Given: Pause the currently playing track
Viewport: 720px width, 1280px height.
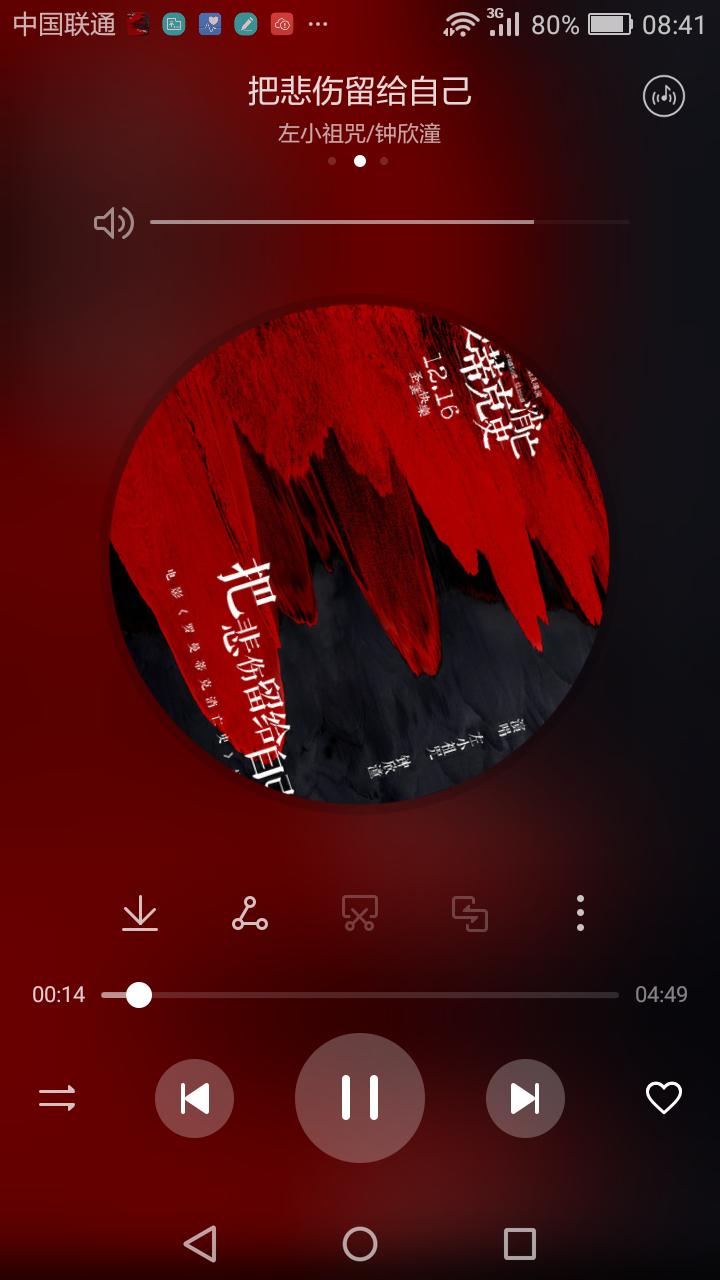Looking at the screenshot, I should pyautogui.click(x=360, y=1098).
